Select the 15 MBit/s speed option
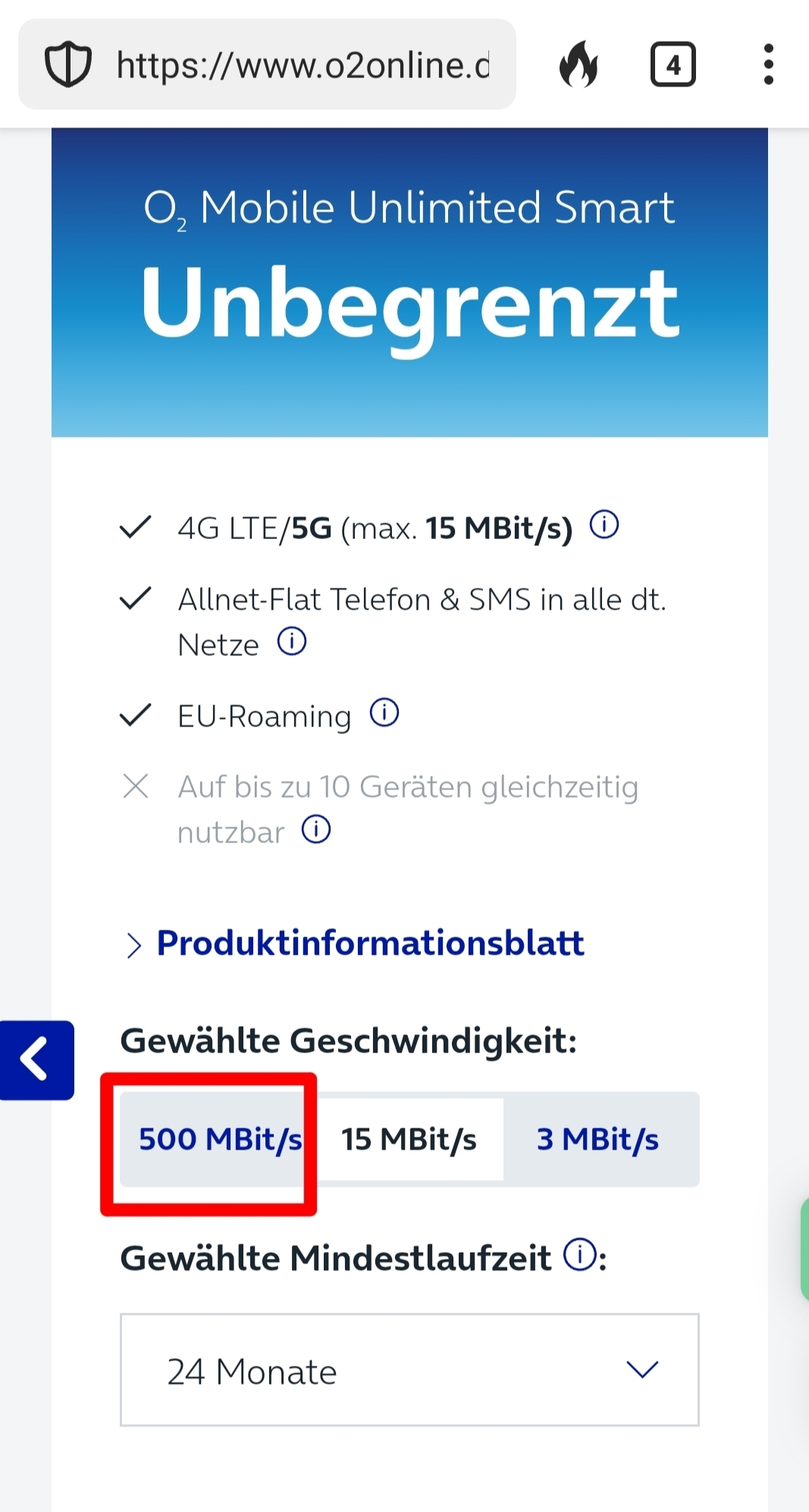Image resolution: width=809 pixels, height=1512 pixels. click(x=409, y=1139)
